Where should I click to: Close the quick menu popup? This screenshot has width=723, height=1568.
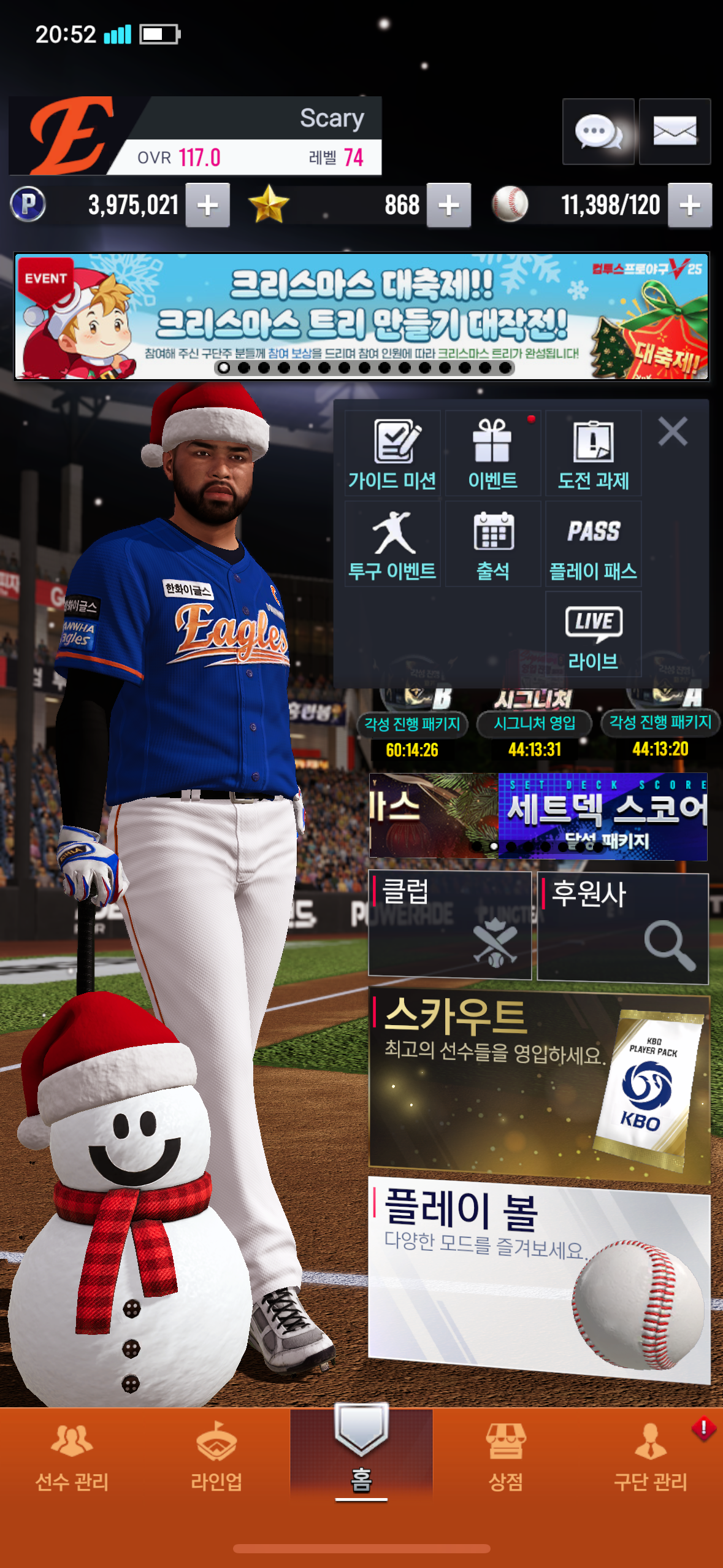[673, 431]
